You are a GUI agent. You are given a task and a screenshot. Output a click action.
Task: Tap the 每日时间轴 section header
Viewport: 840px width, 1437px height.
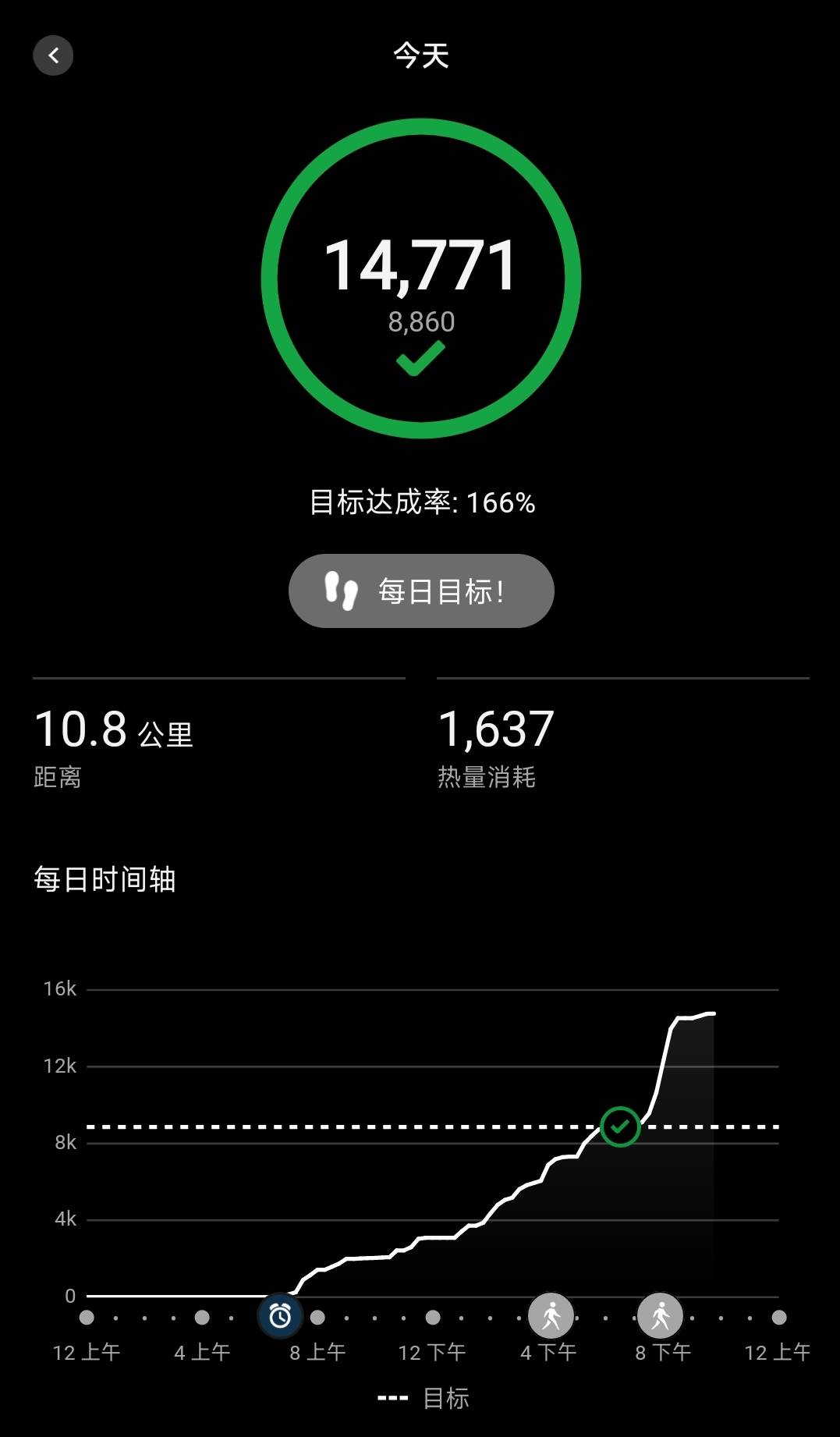click(x=105, y=880)
